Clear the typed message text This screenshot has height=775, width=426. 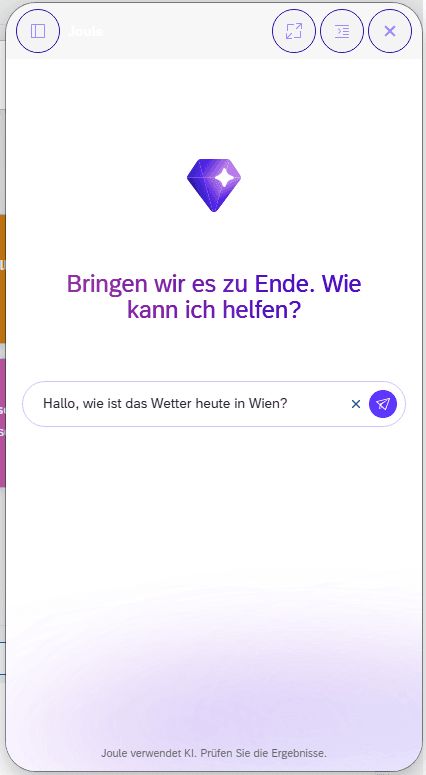coord(355,404)
